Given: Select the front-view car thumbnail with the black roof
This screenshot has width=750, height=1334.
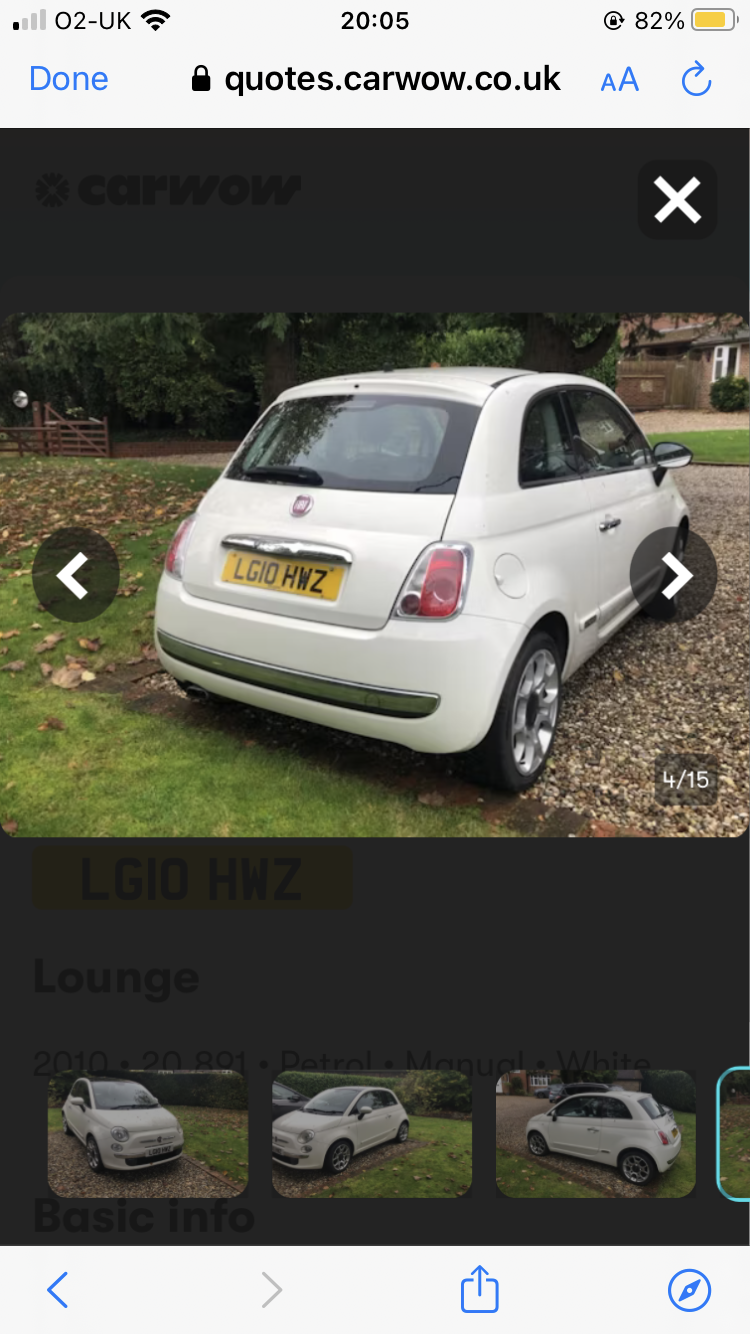Looking at the screenshot, I should 148,1134.
